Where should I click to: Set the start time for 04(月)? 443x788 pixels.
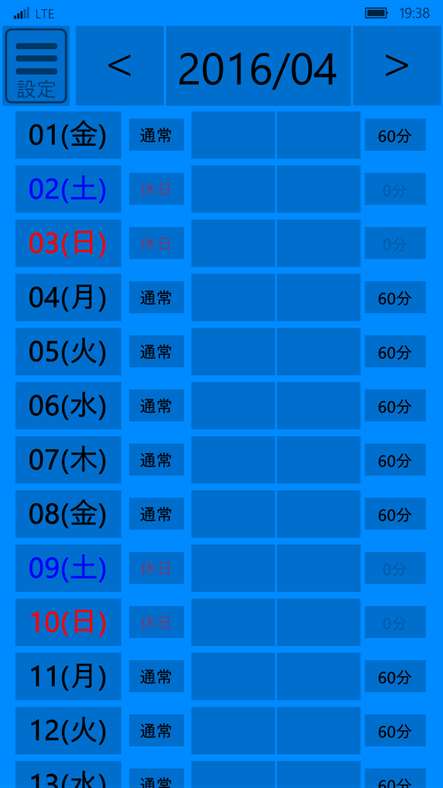[233, 298]
